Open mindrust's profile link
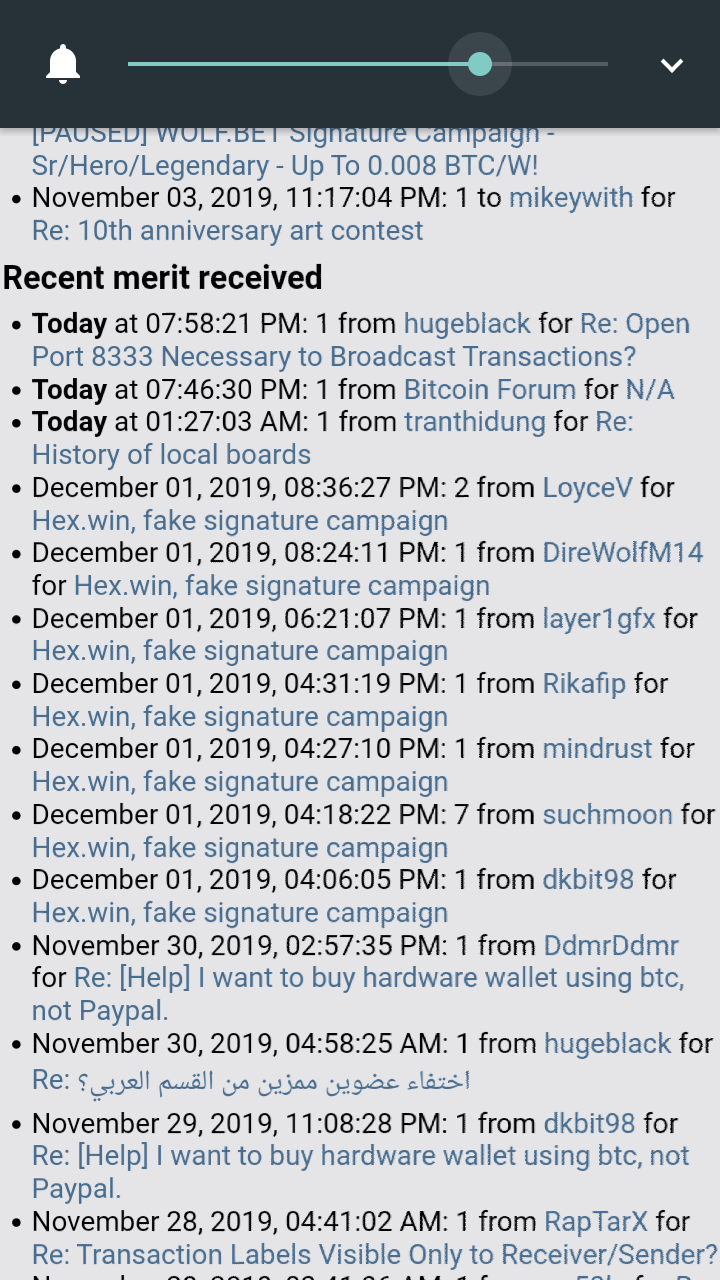 tap(597, 748)
